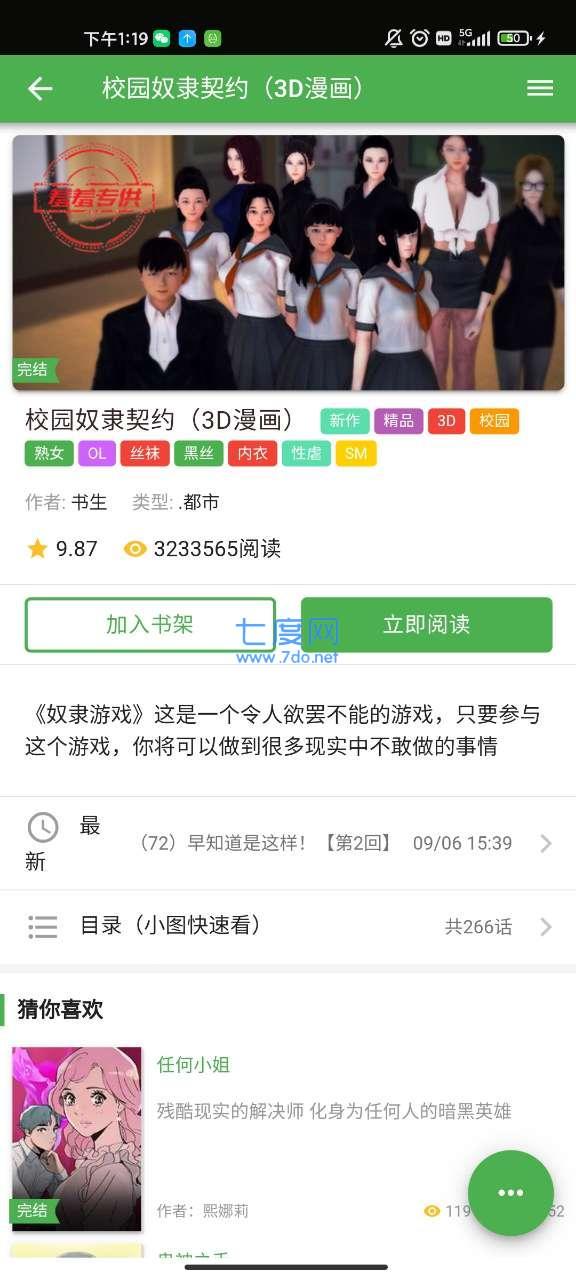Start reading with 立即阅读 button
The height and width of the screenshot is (1280, 576).
coord(426,625)
